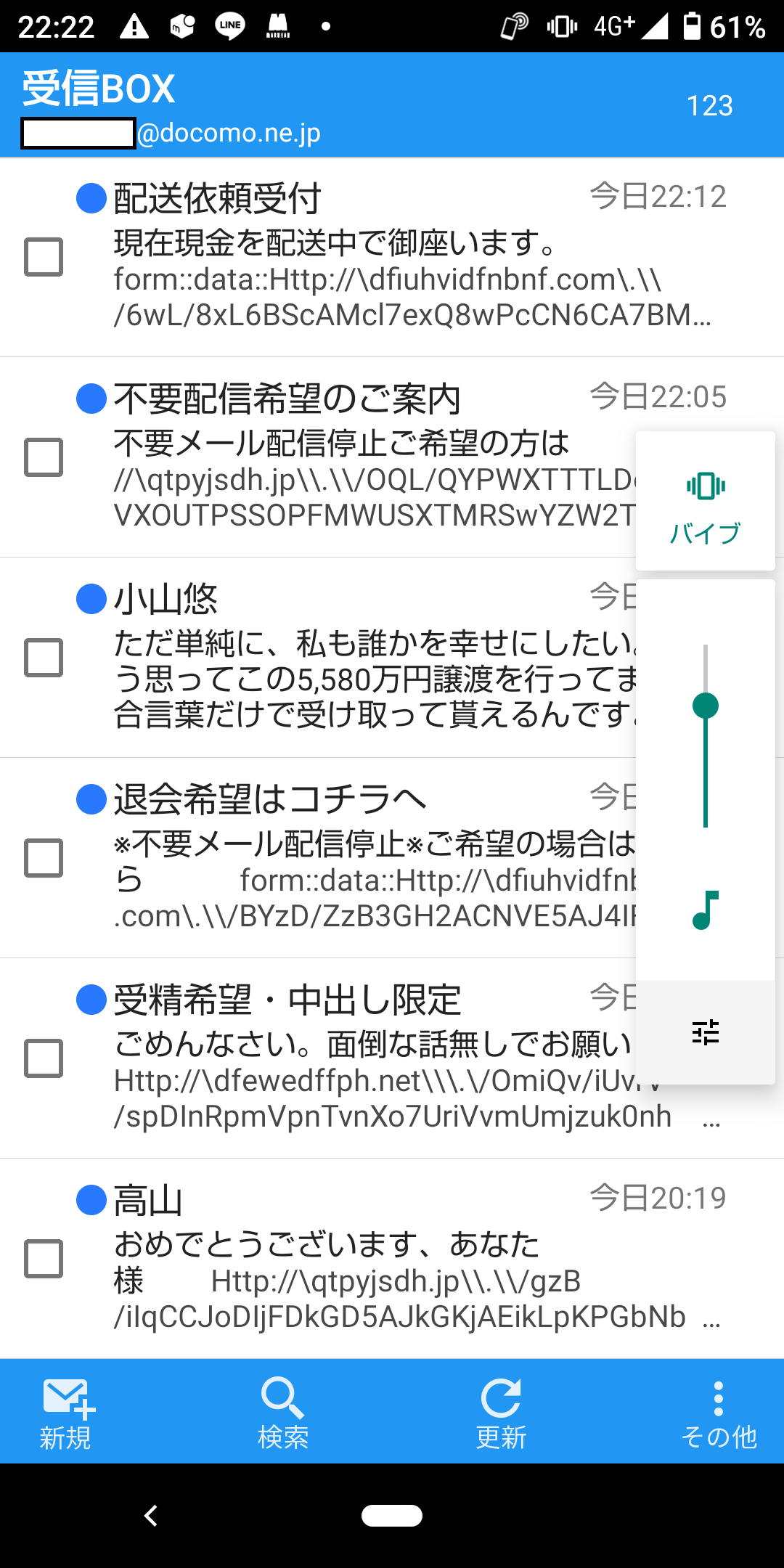Go back with the system back arrow
784x1568 pixels.
pyautogui.click(x=151, y=1516)
